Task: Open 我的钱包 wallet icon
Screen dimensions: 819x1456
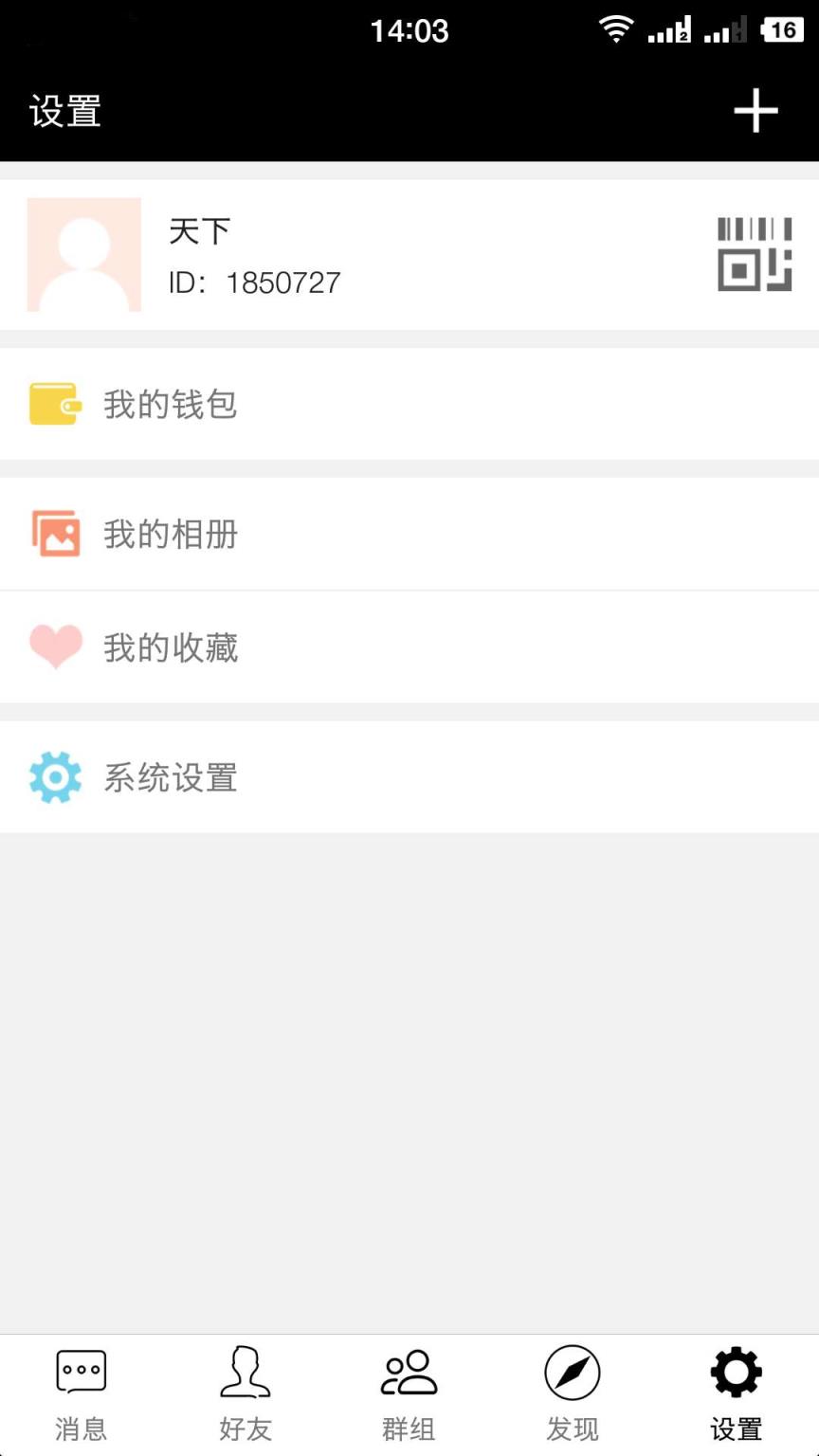Action: pos(55,403)
